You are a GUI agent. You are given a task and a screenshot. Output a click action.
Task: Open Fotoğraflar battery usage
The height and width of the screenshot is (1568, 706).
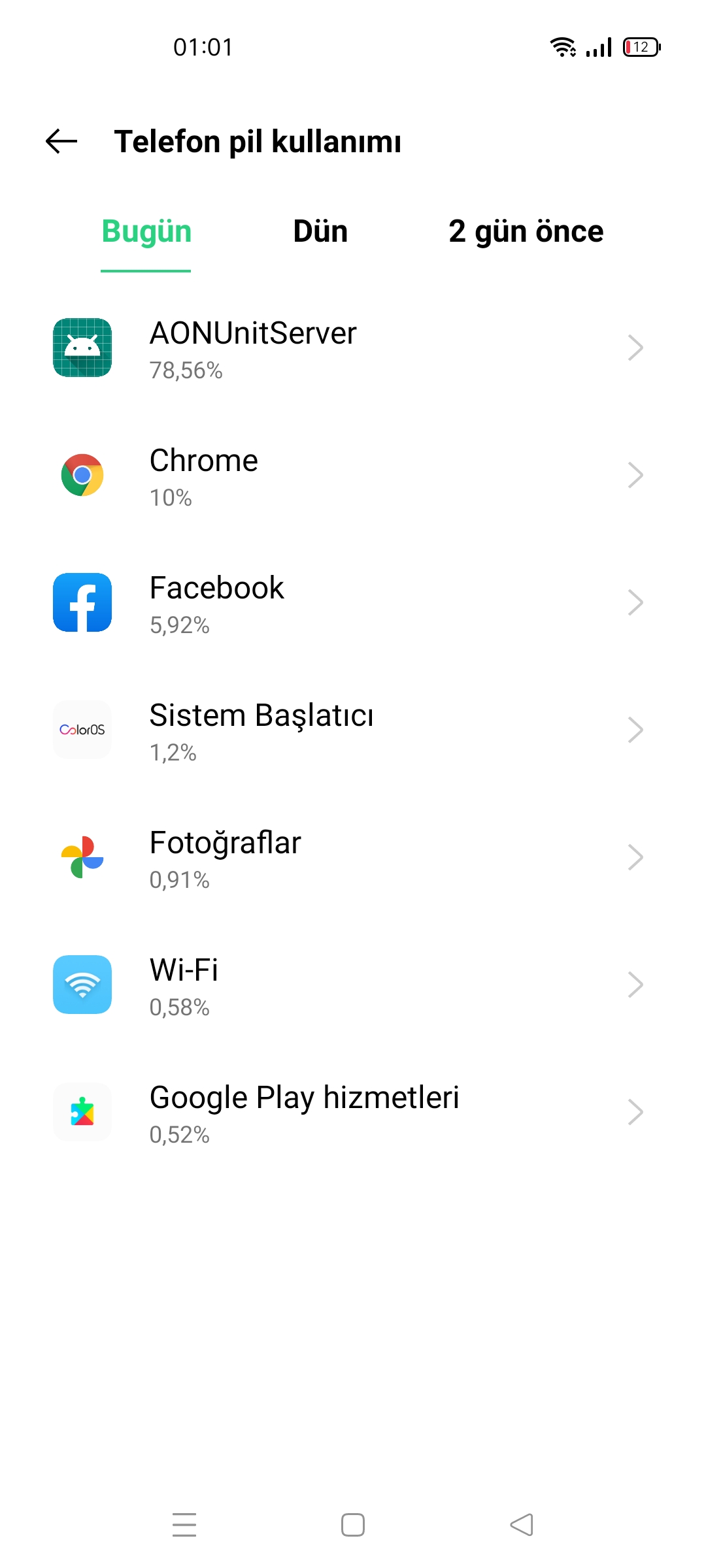(x=353, y=858)
